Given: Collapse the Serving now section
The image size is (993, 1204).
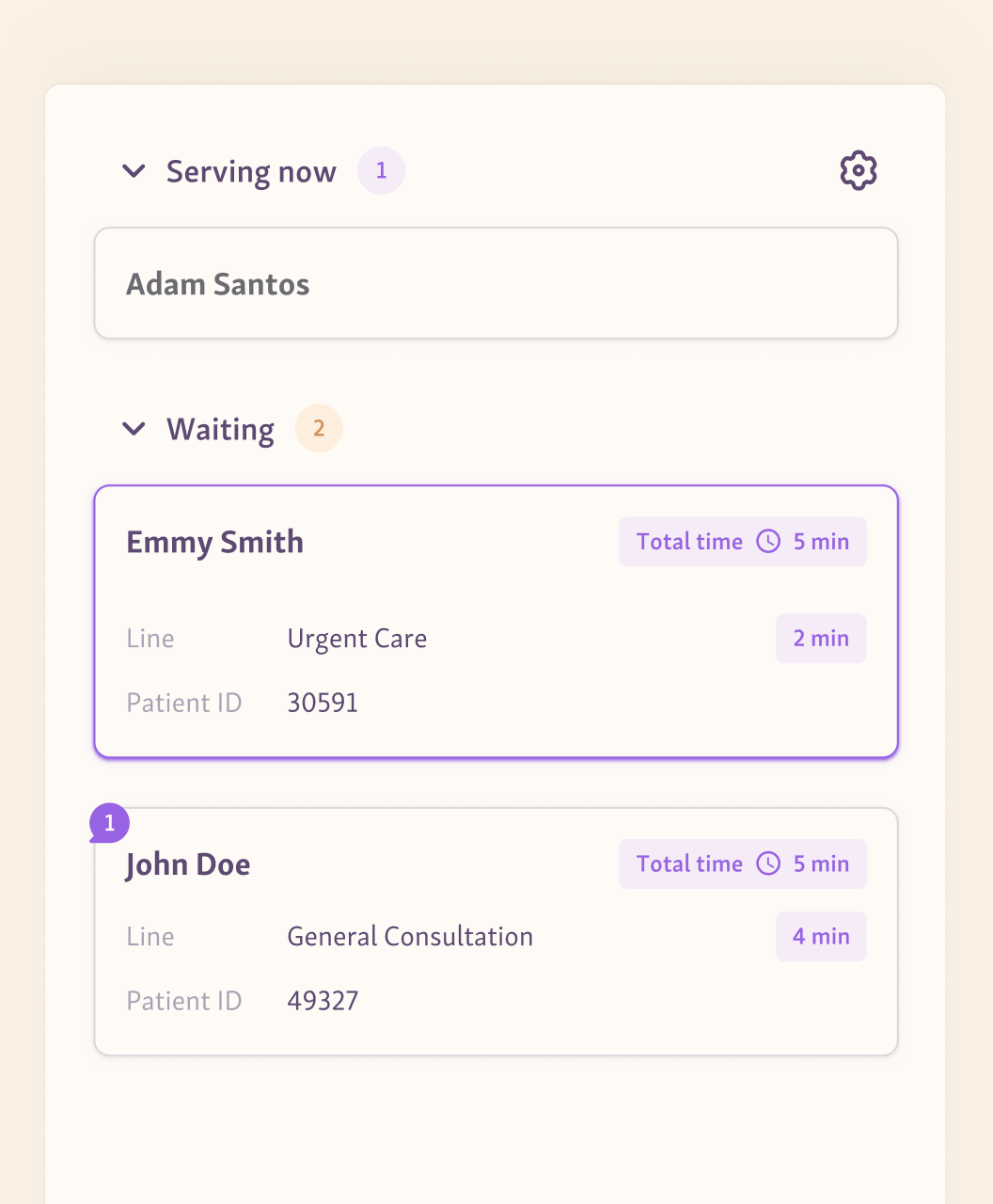Looking at the screenshot, I should (x=134, y=171).
